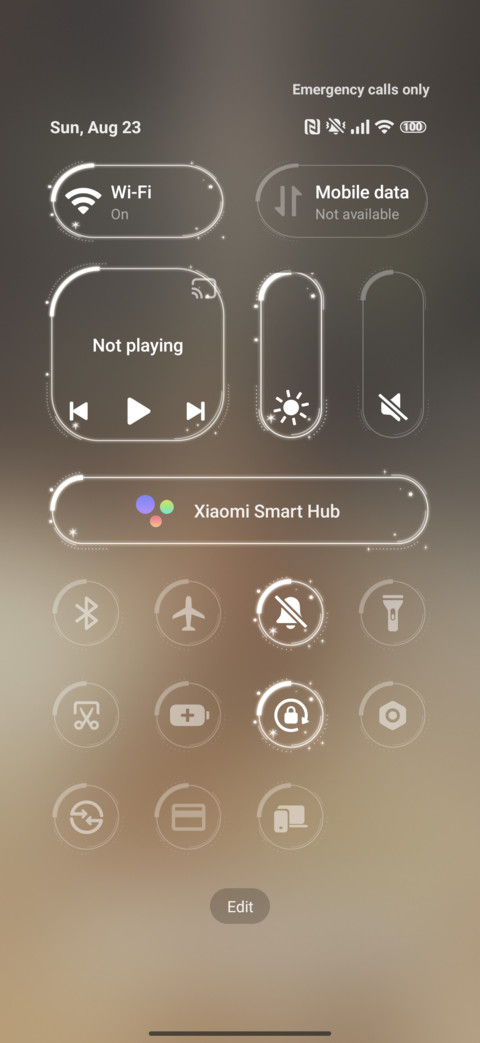
Task: Take a screenshot with the scissors tile
Action: click(x=86, y=716)
